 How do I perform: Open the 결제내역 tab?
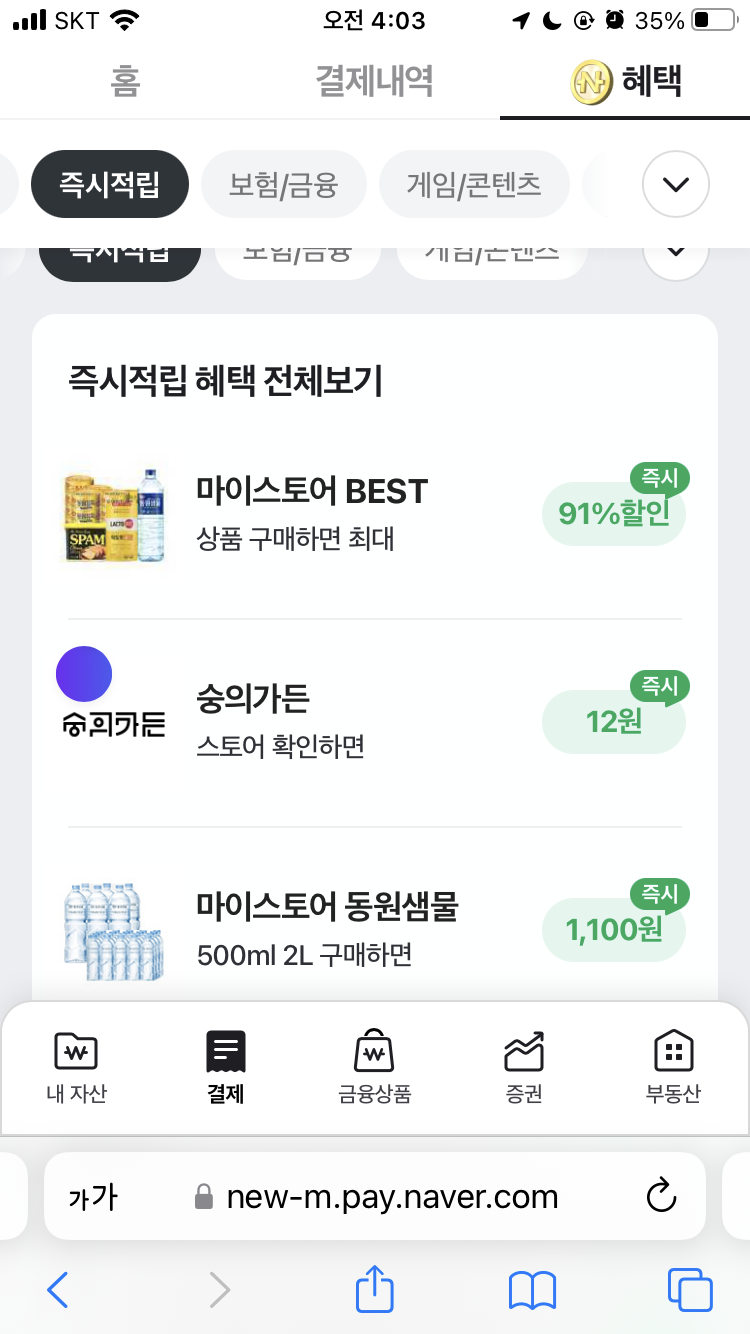pos(374,82)
